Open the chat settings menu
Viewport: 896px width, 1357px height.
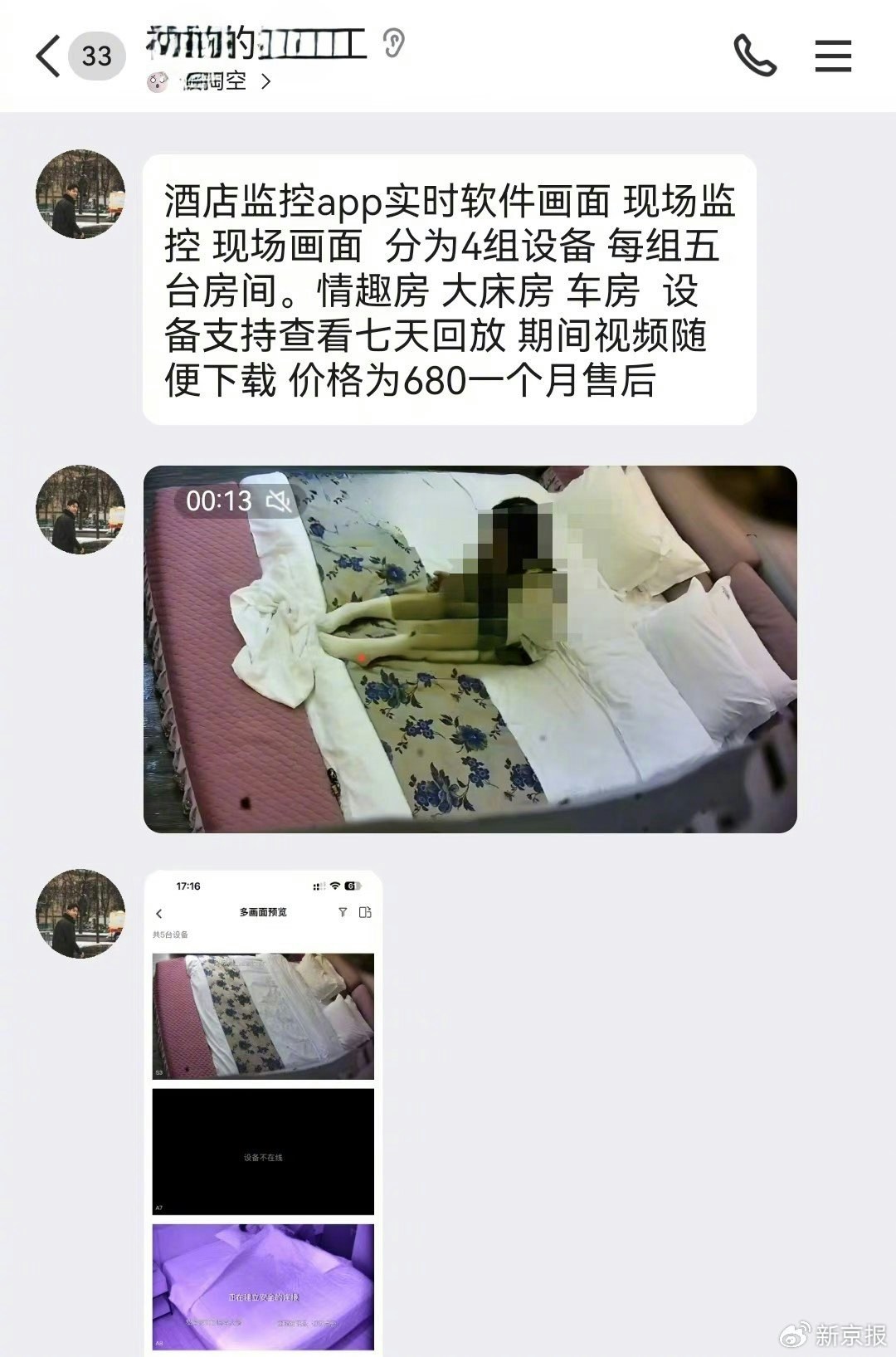coord(833,56)
